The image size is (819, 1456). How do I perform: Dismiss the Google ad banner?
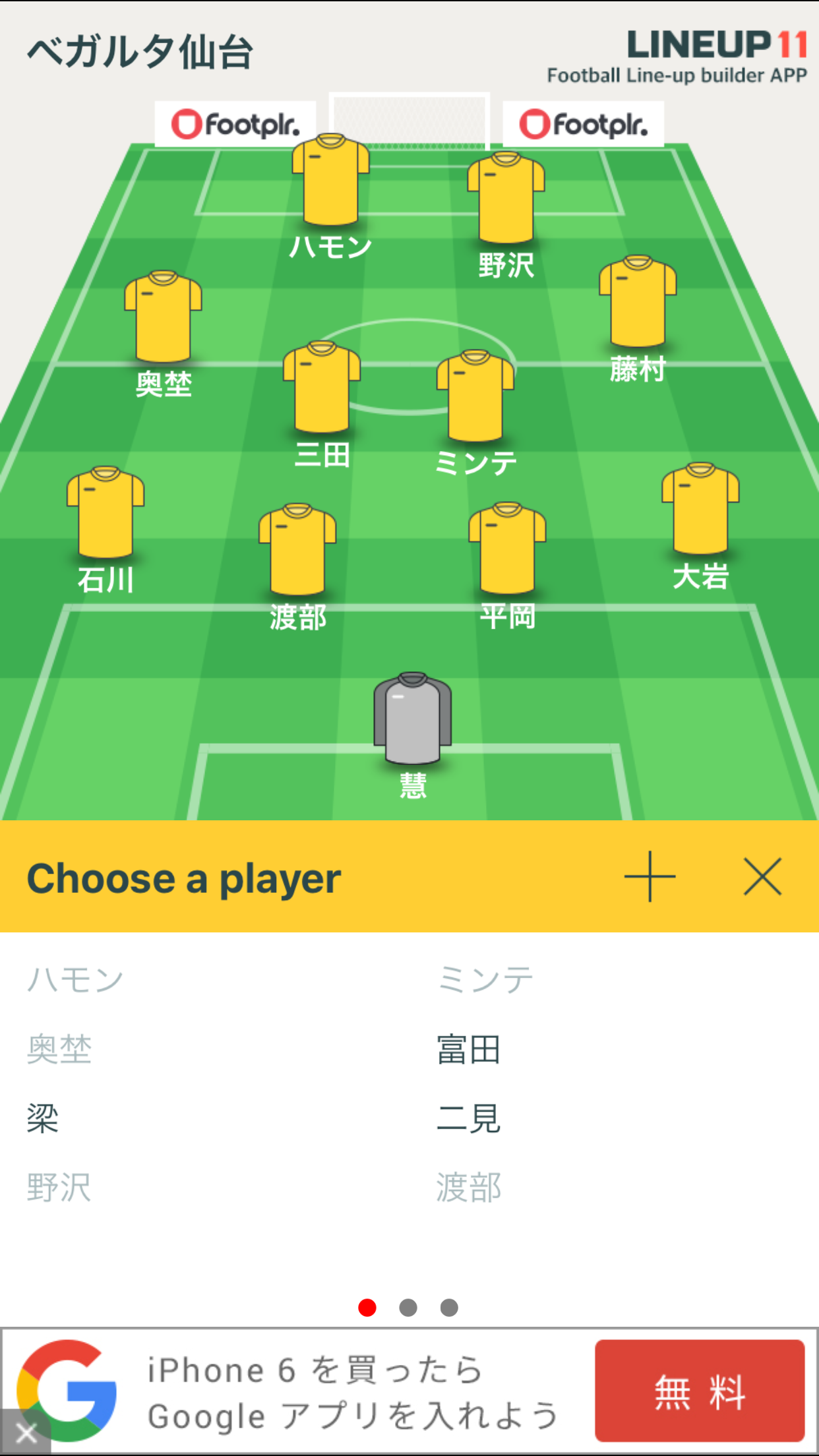tap(25, 1434)
